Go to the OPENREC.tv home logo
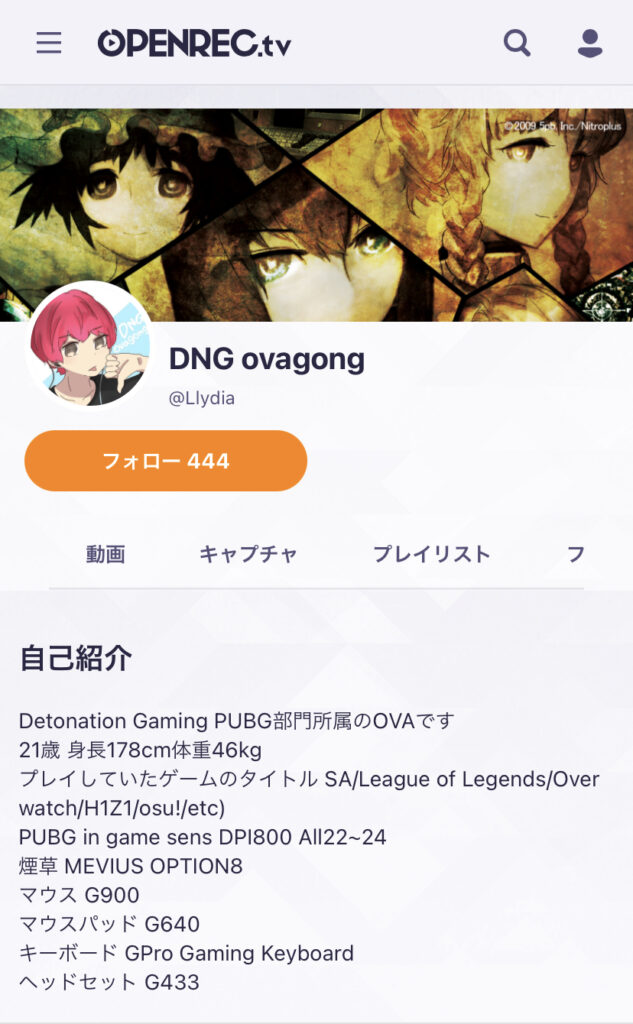The image size is (633, 1024). point(194,43)
